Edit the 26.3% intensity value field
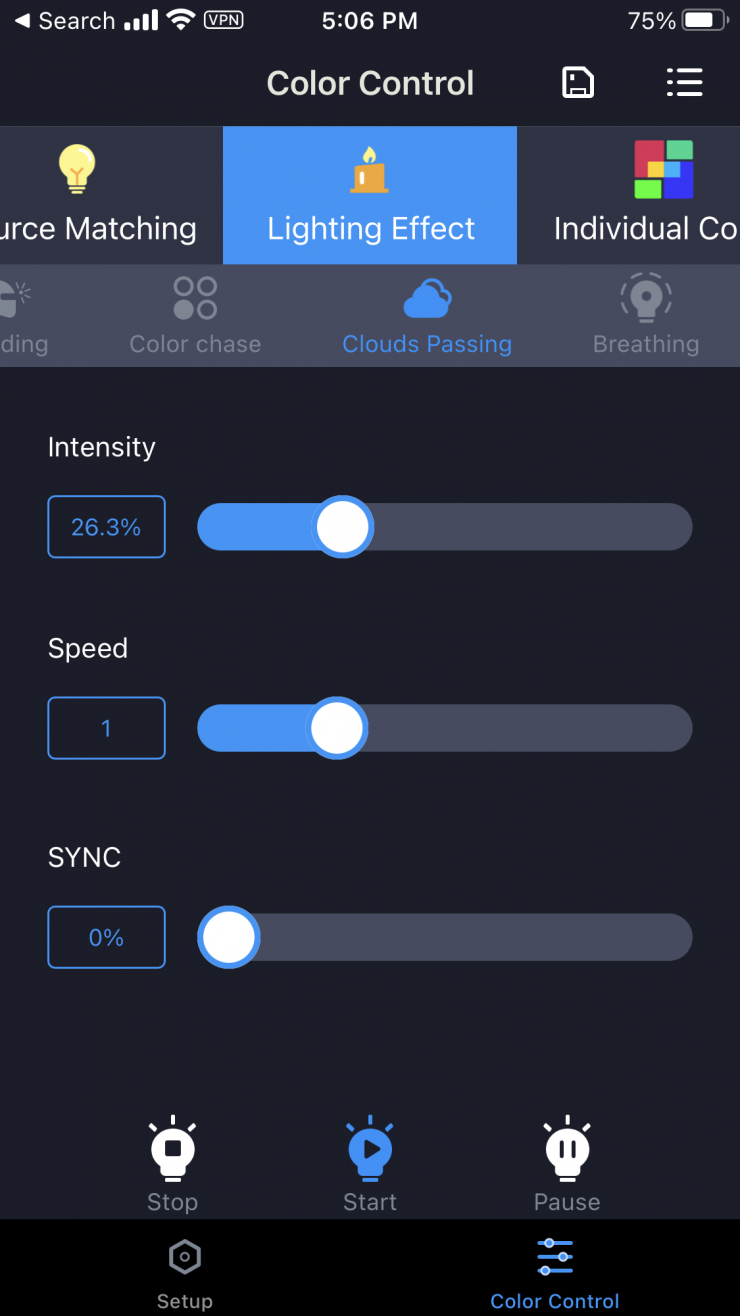The image size is (740, 1316). pos(106,527)
